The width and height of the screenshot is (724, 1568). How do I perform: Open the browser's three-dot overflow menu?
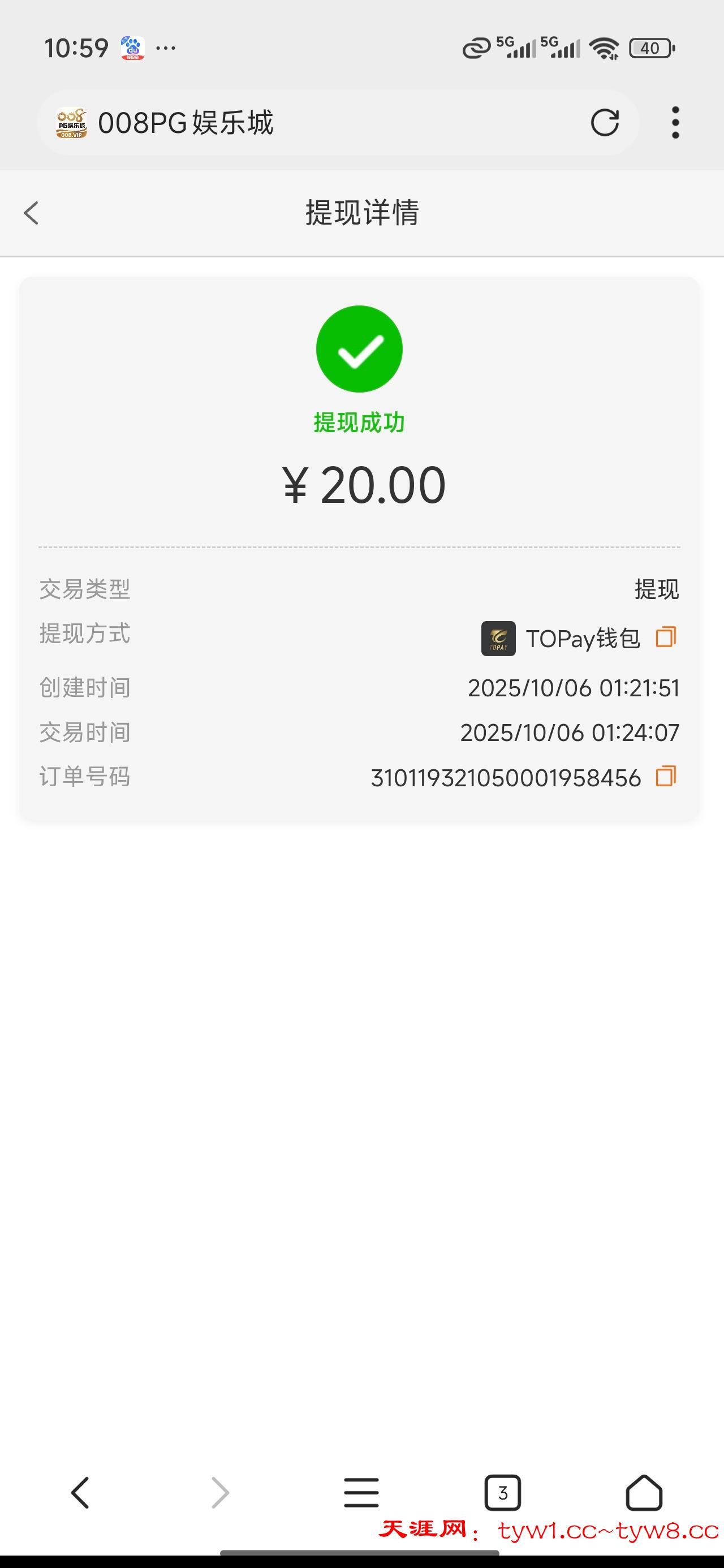(675, 122)
